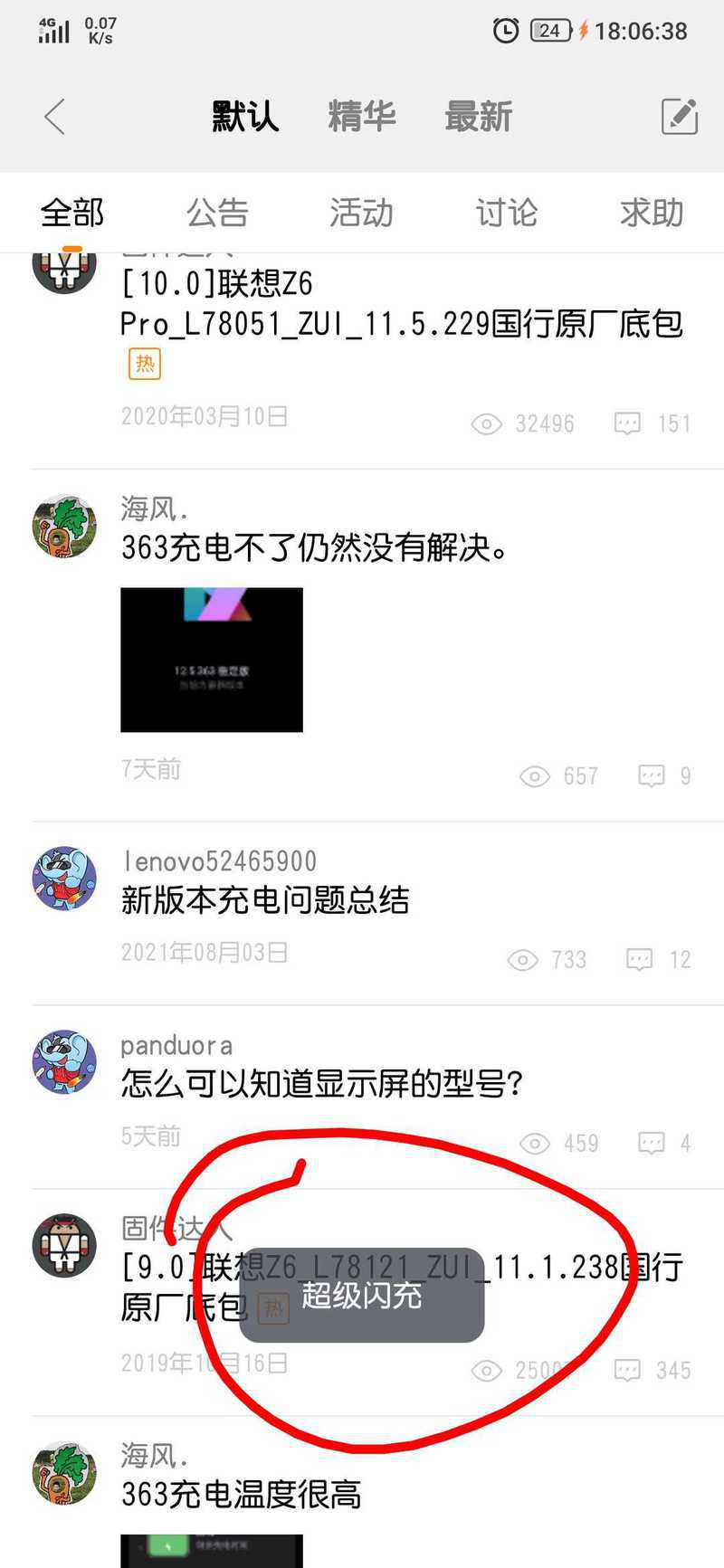This screenshot has height=1568, width=724.
Task: View the image in the 363充电不了 post
Action: pyautogui.click(x=212, y=660)
